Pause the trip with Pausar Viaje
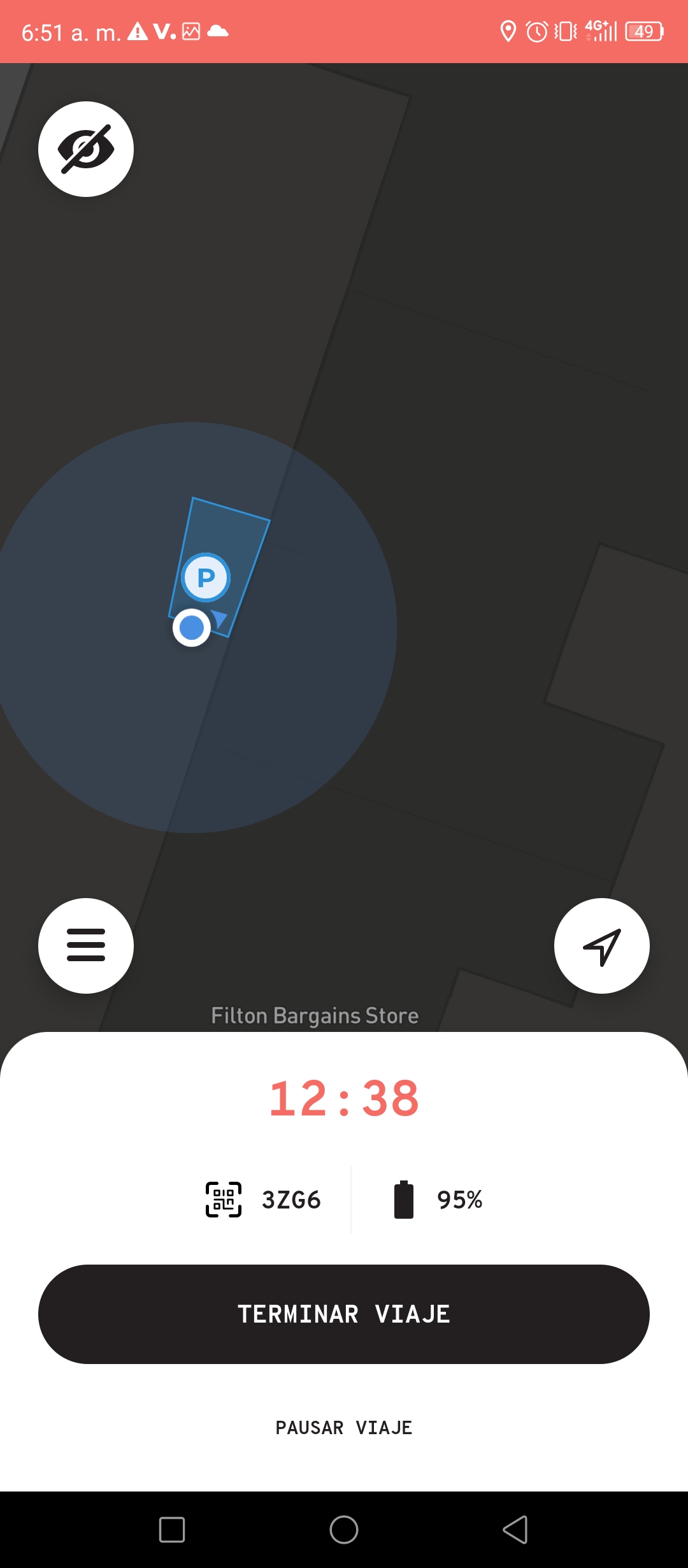Screen dimensions: 688x1568 click(x=344, y=1428)
